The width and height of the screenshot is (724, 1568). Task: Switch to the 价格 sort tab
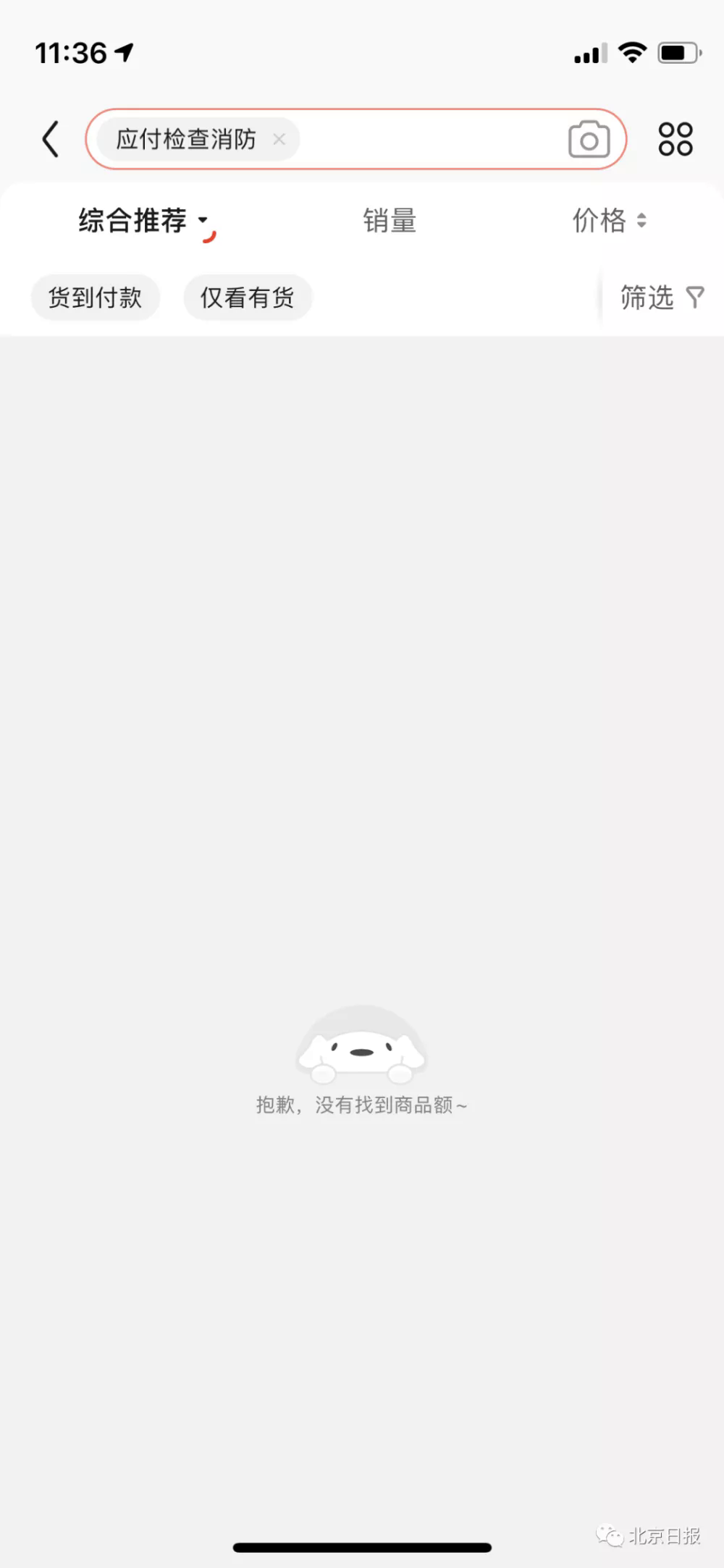coord(599,221)
